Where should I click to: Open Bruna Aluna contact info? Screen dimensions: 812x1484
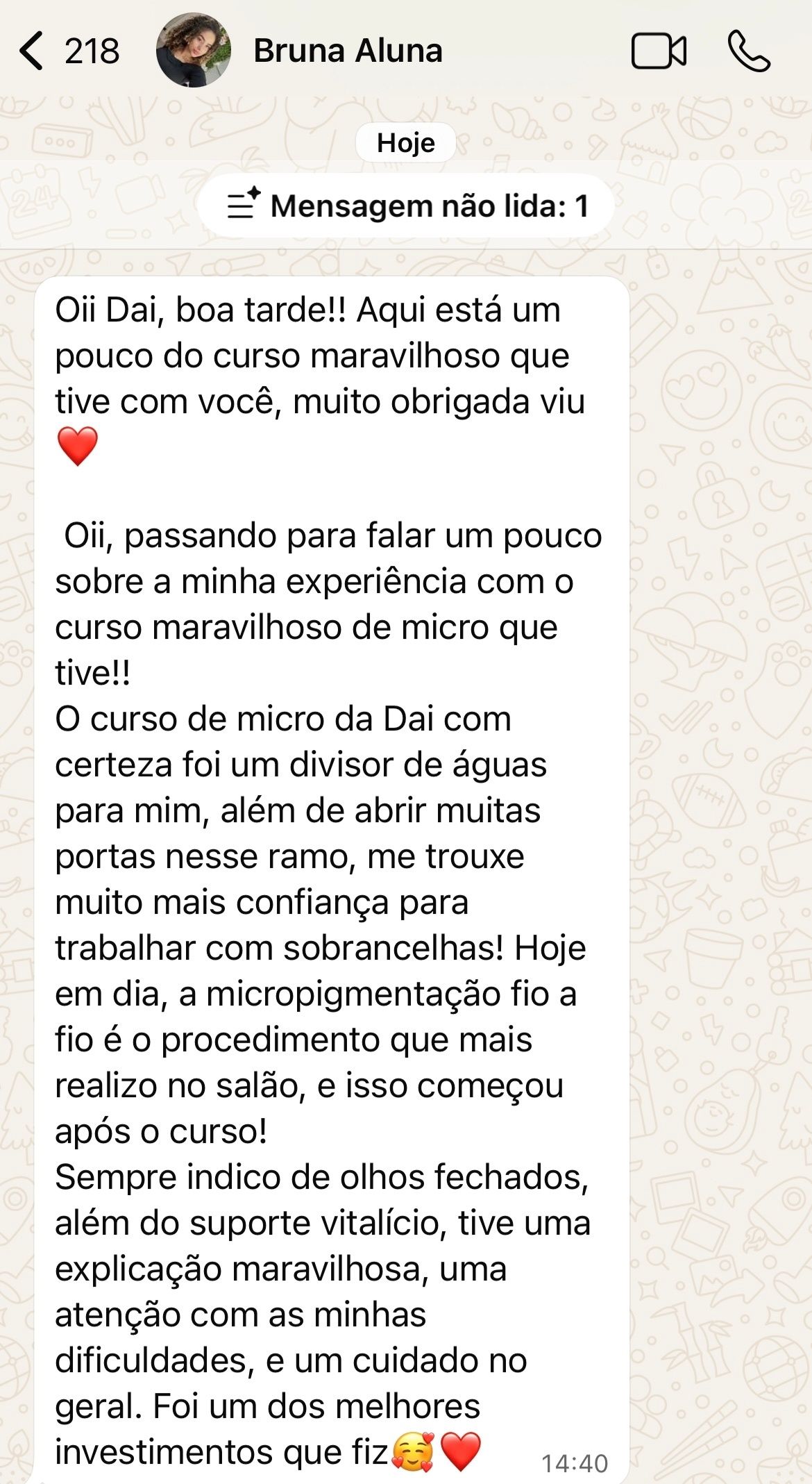(348, 51)
